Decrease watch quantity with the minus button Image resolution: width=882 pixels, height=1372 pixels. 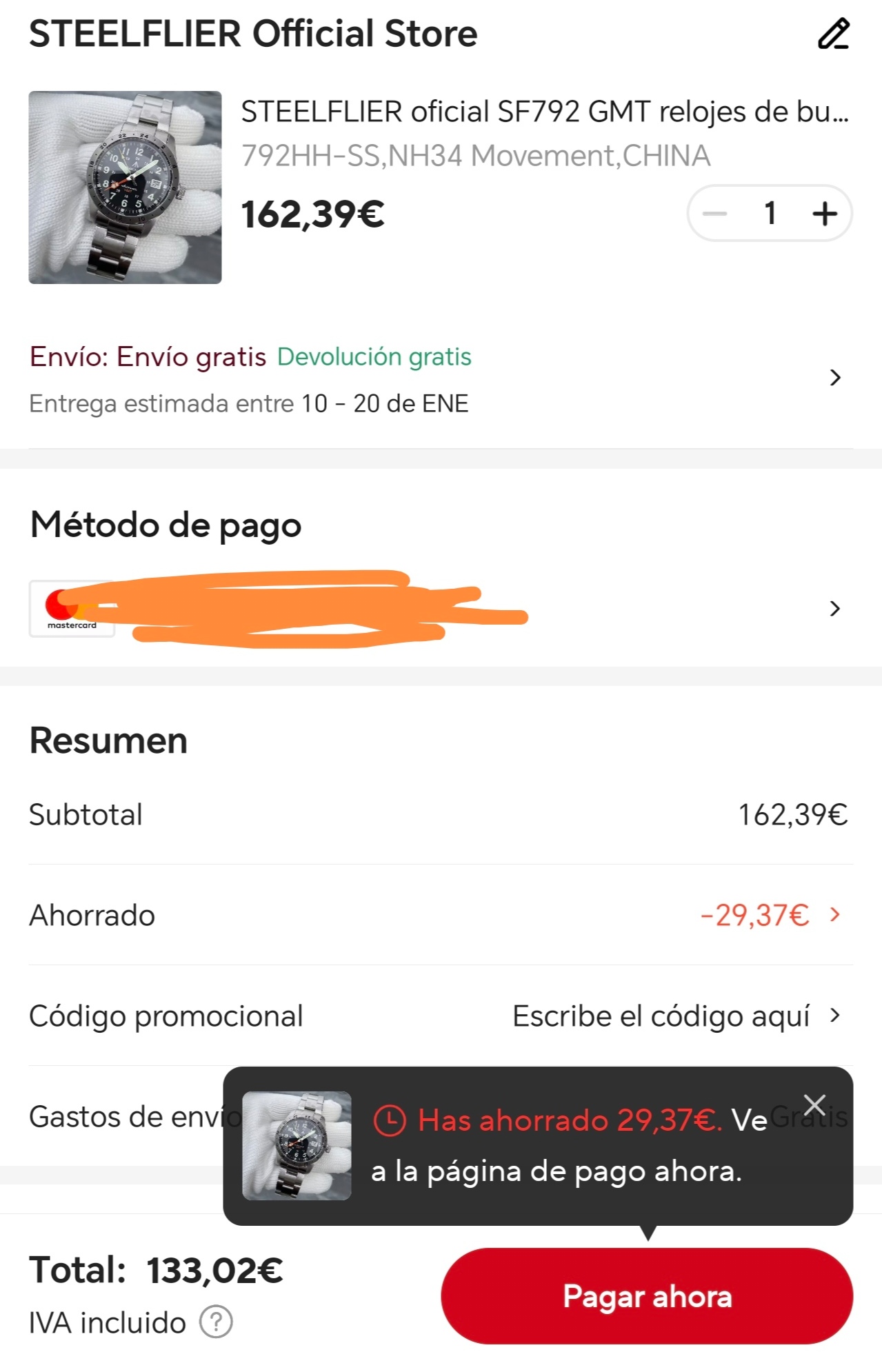[x=715, y=214]
